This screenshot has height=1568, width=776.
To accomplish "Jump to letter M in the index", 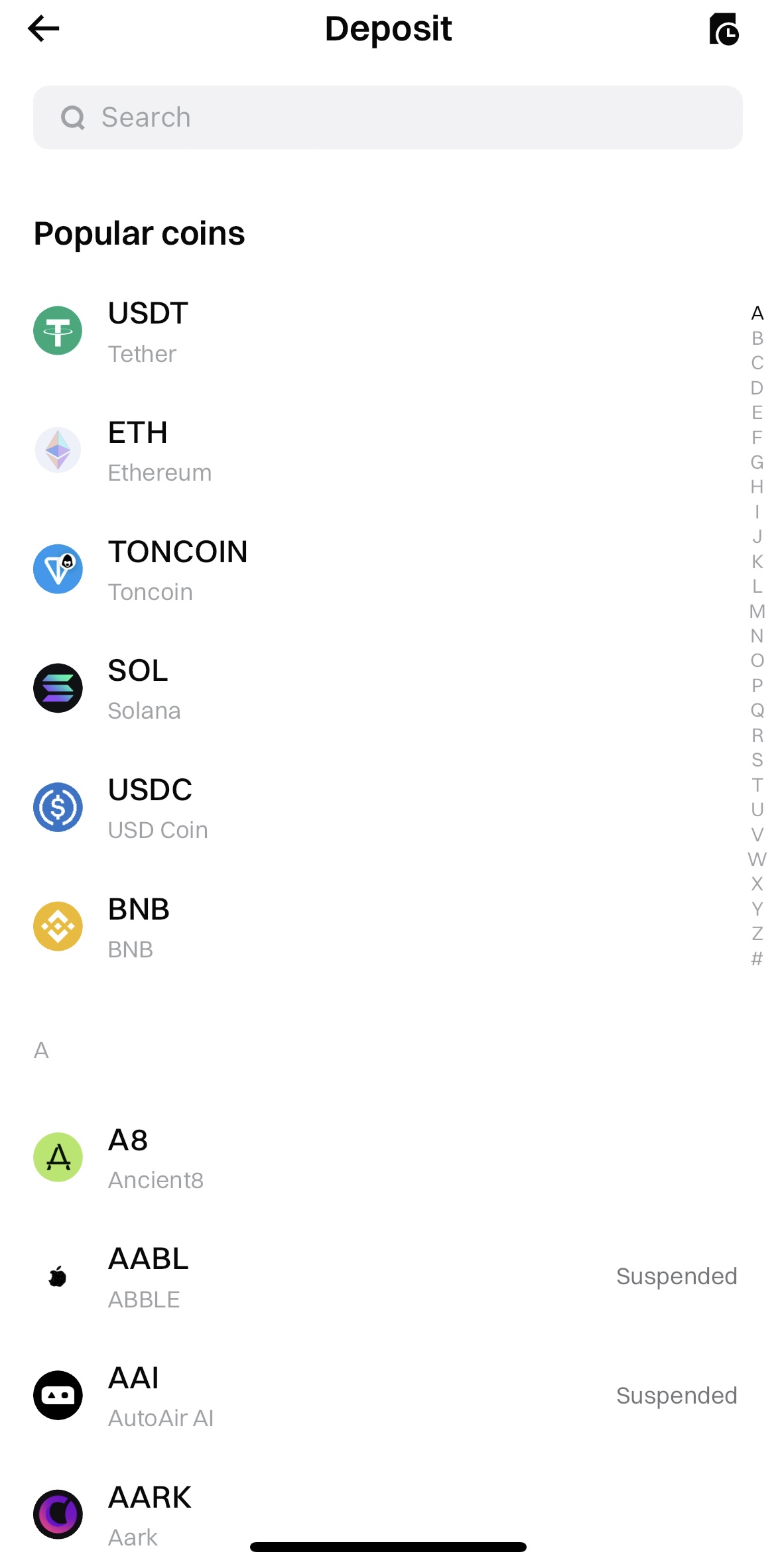I will click(757, 611).
